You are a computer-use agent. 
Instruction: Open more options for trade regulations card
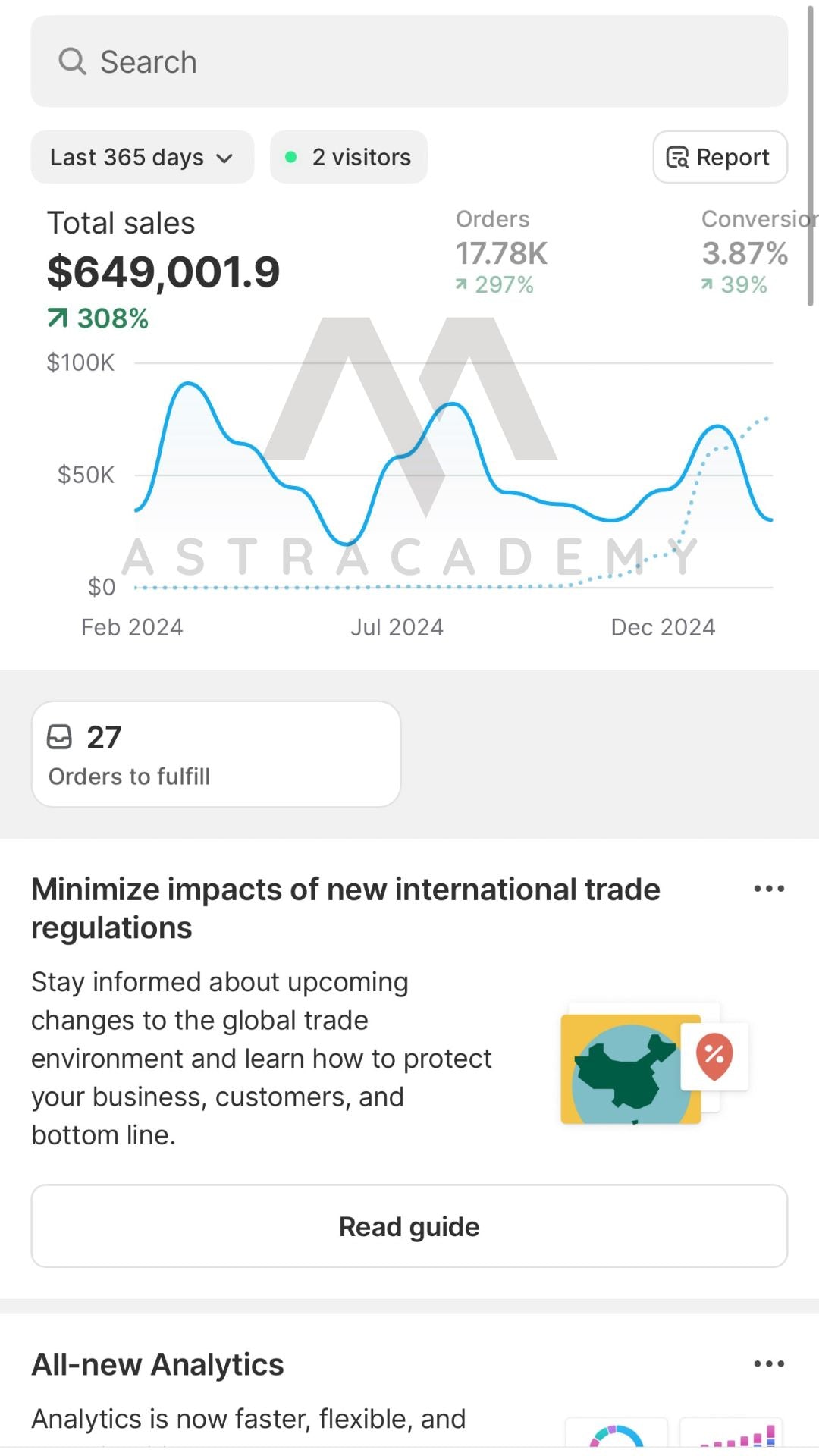[769, 889]
